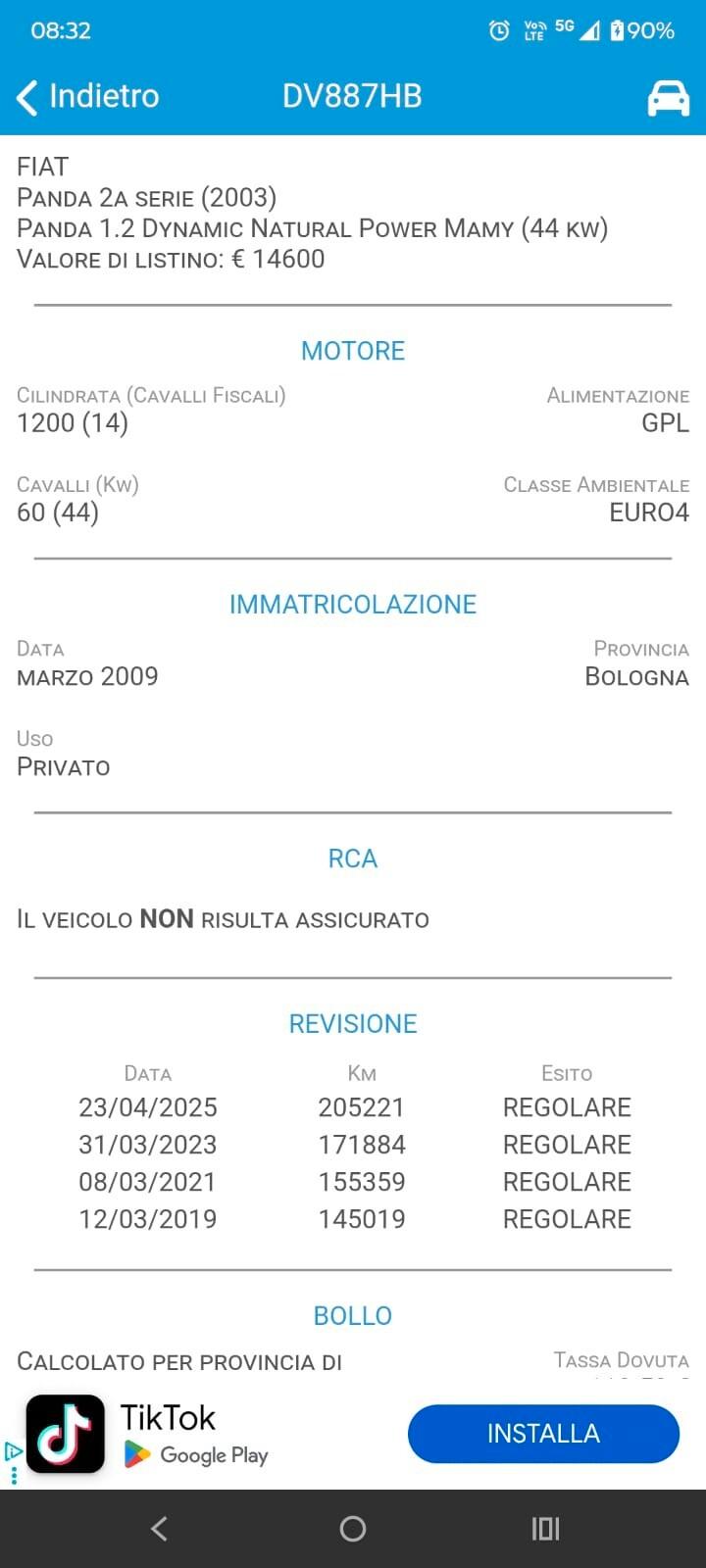Tap the TikTok app icon in the ad

[65, 1434]
